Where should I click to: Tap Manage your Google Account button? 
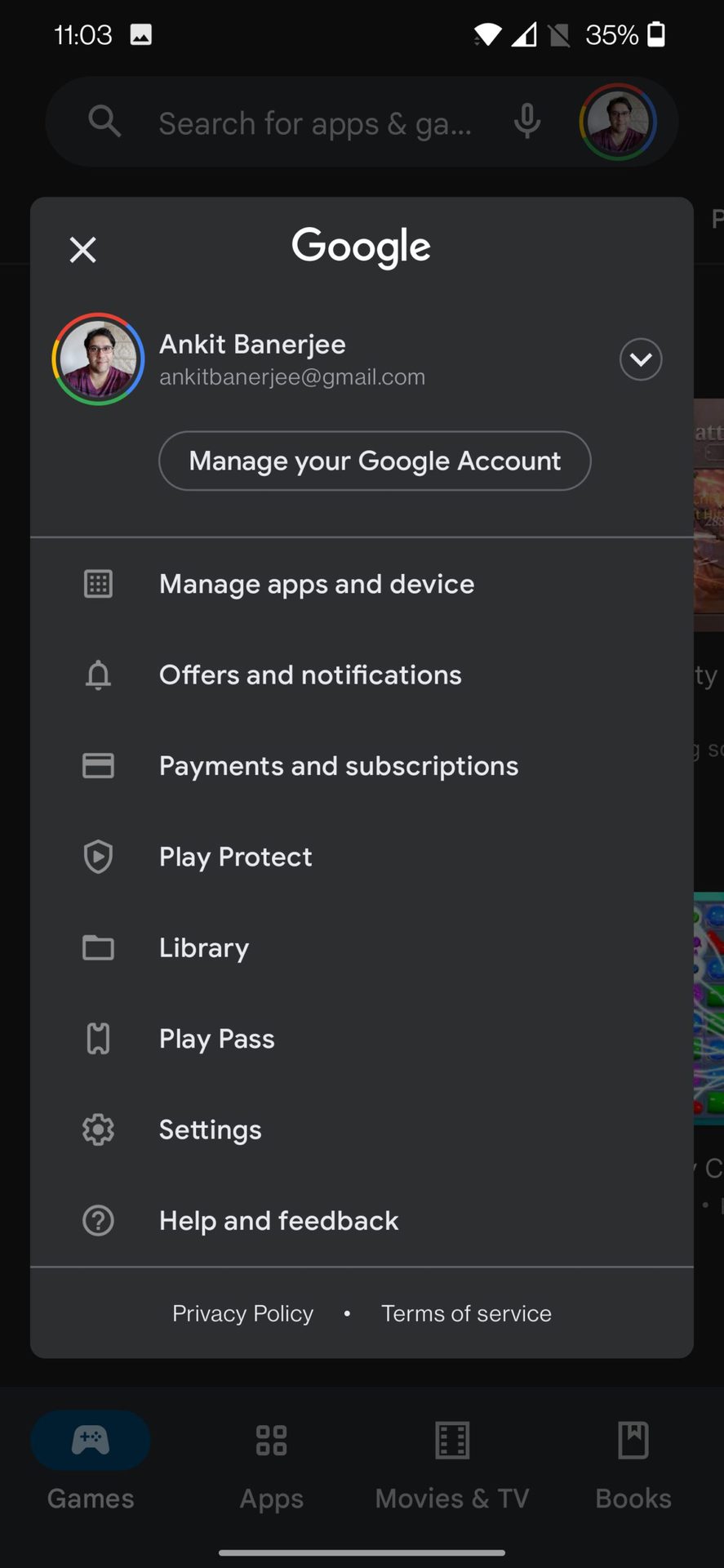375,461
